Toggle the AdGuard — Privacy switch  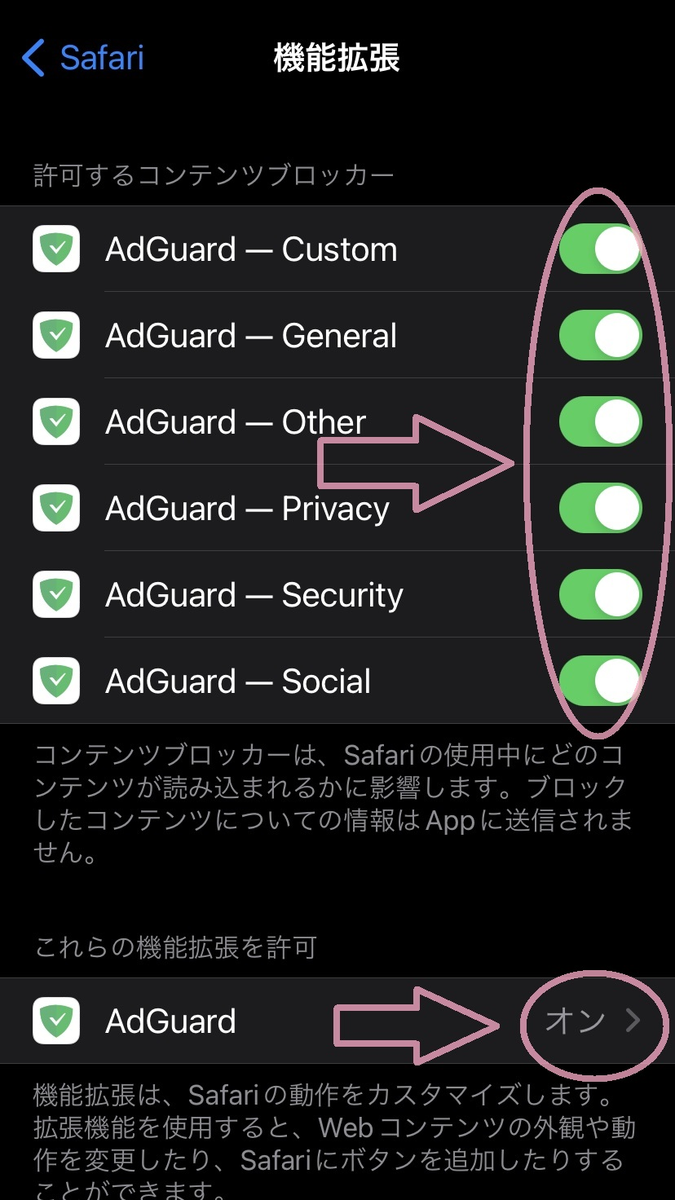click(x=599, y=508)
